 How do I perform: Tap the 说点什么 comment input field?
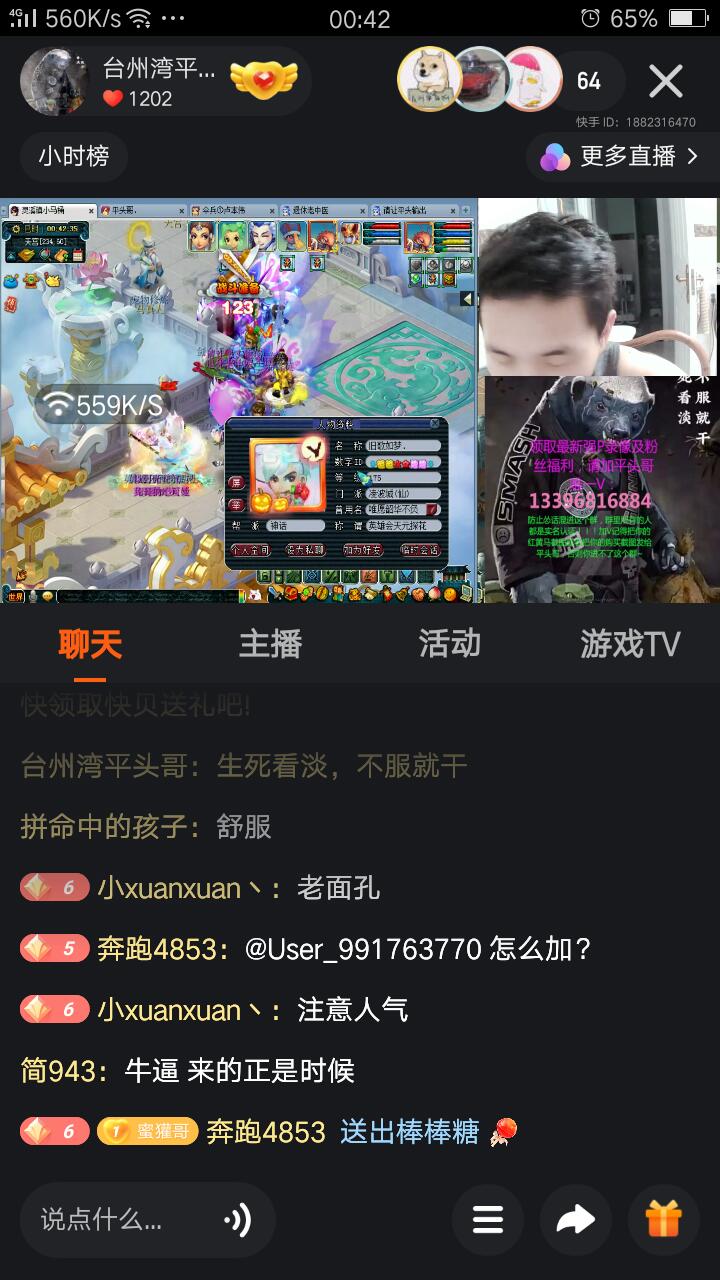[x=110, y=1219]
